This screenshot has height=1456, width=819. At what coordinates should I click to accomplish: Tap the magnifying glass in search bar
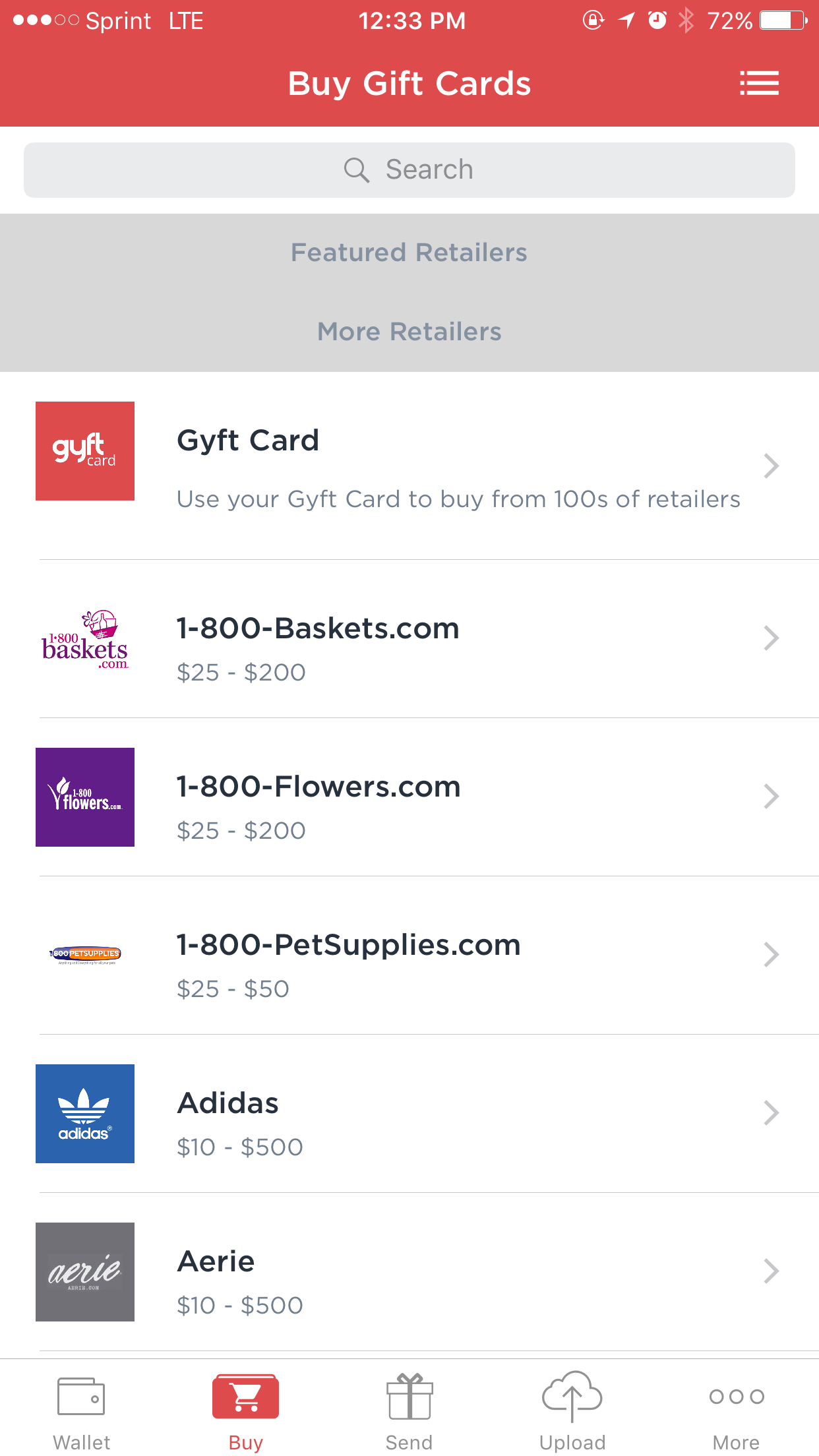(357, 169)
